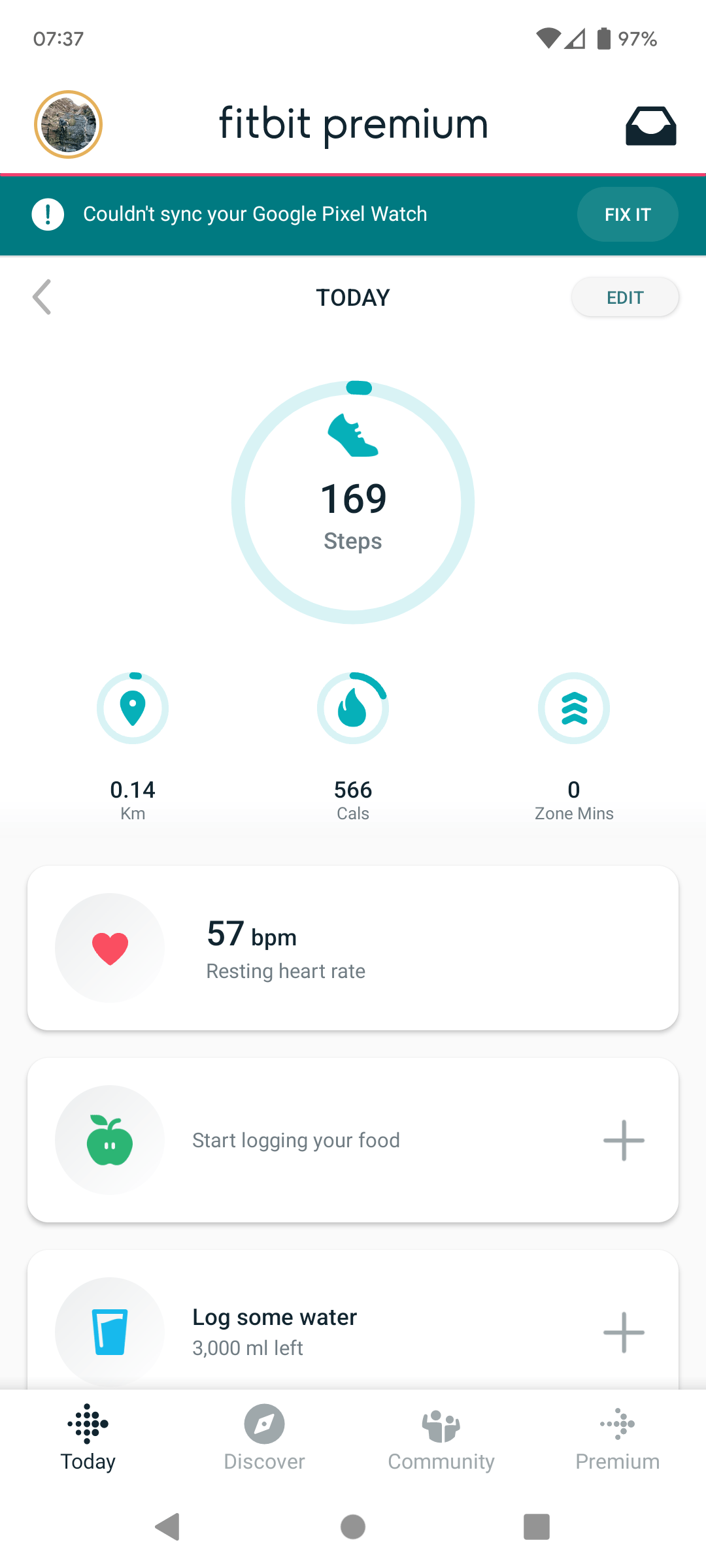Tap the Community people icon
Viewport: 706px width, 1568px height.
point(441,1424)
